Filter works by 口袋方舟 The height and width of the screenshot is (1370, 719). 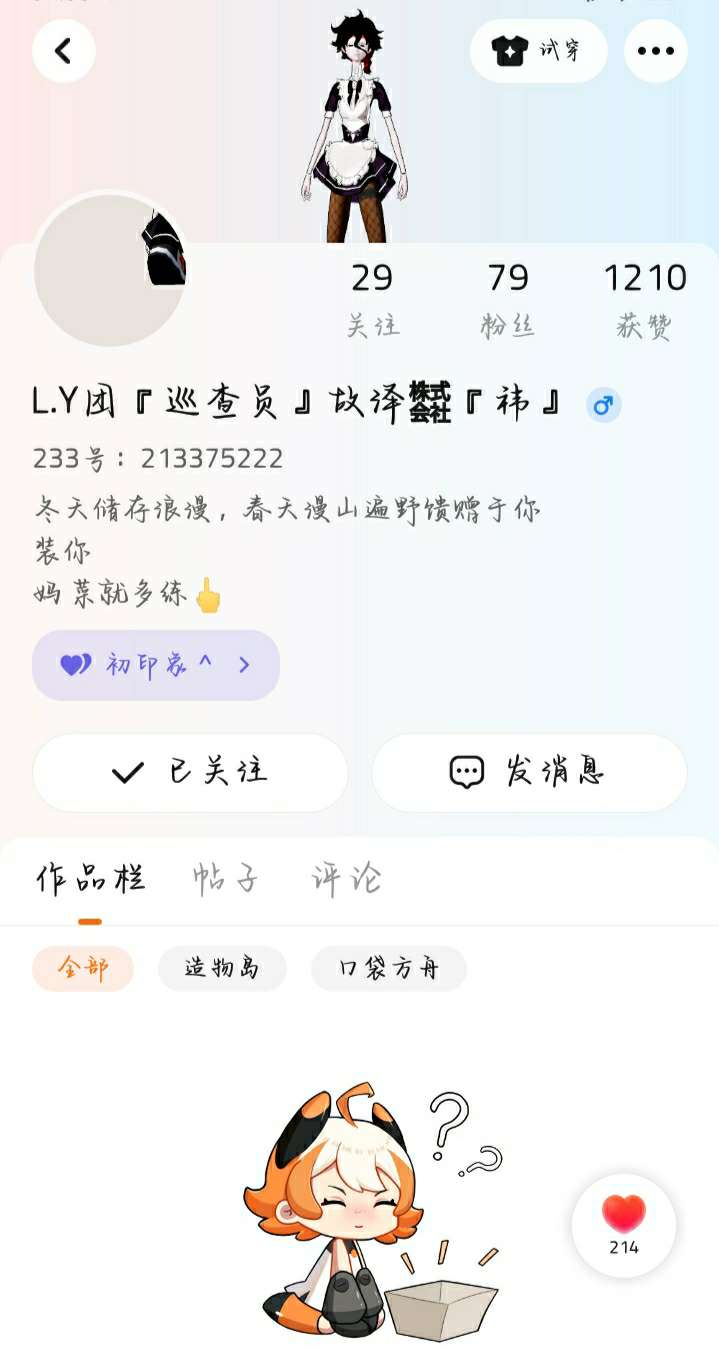point(389,968)
